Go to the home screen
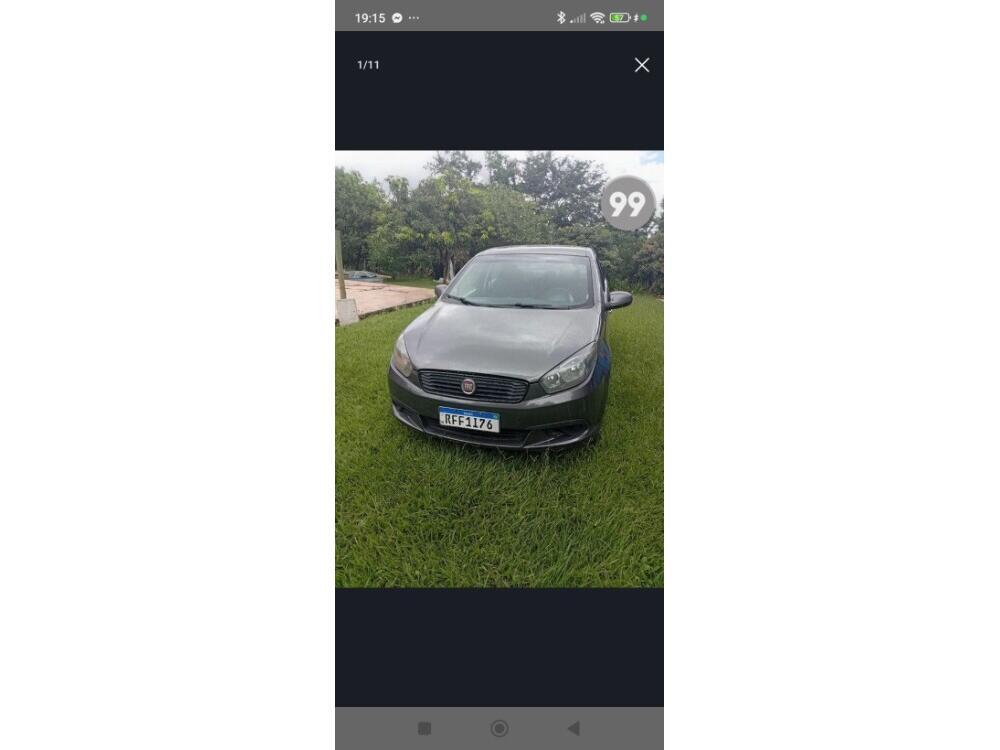 (499, 728)
